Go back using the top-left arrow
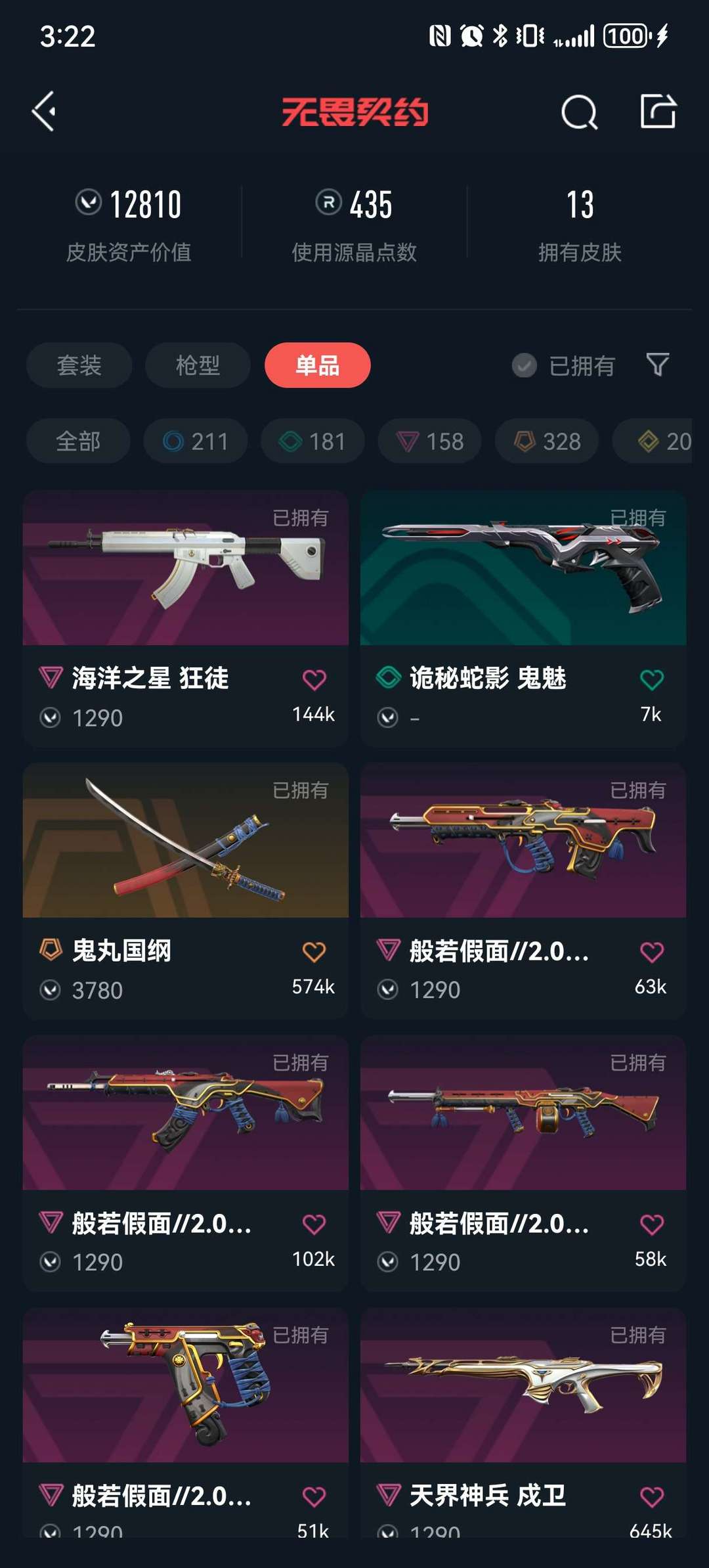The height and width of the screenshot is (1568, 709). click(44, 111)
